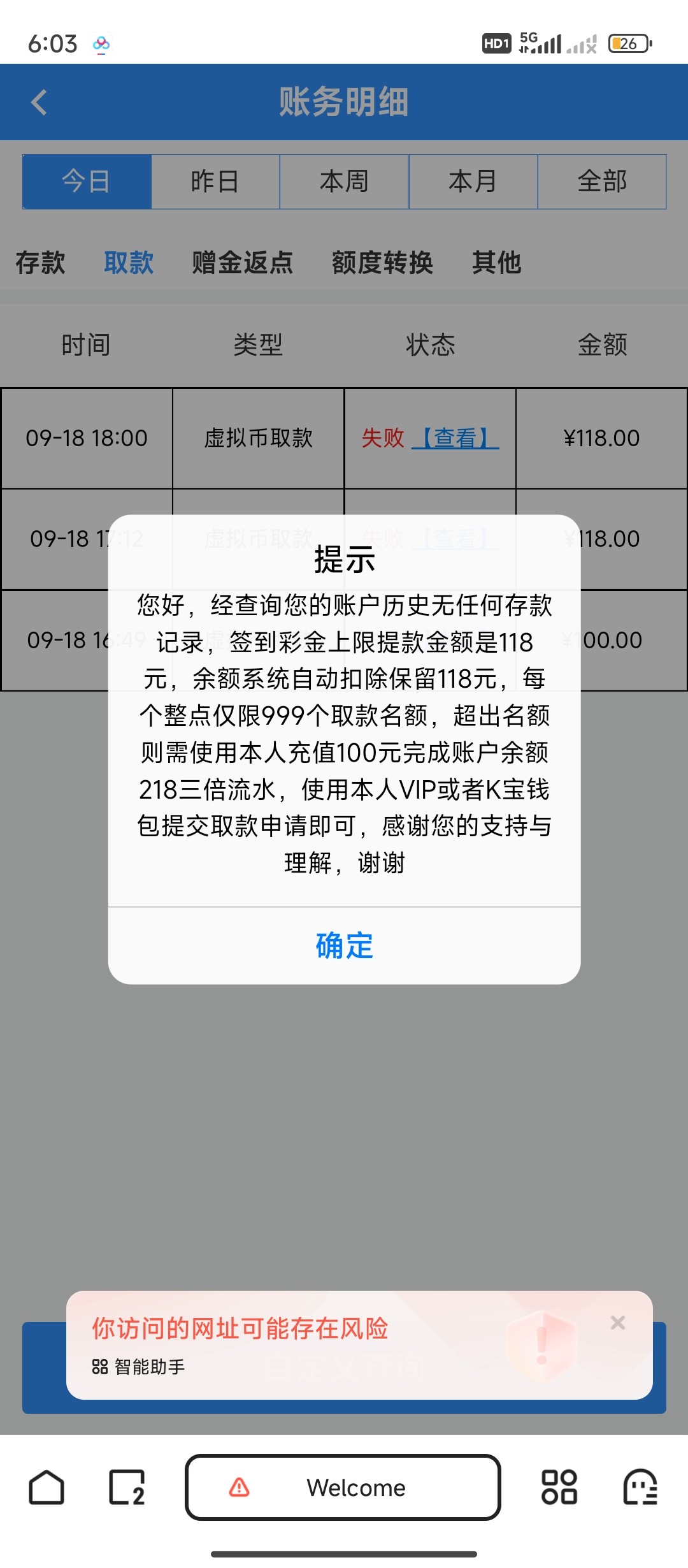The height and width of the screenshot is (1568, 688).
Task: Go back using the header arrow
Action: click(39, 102)
